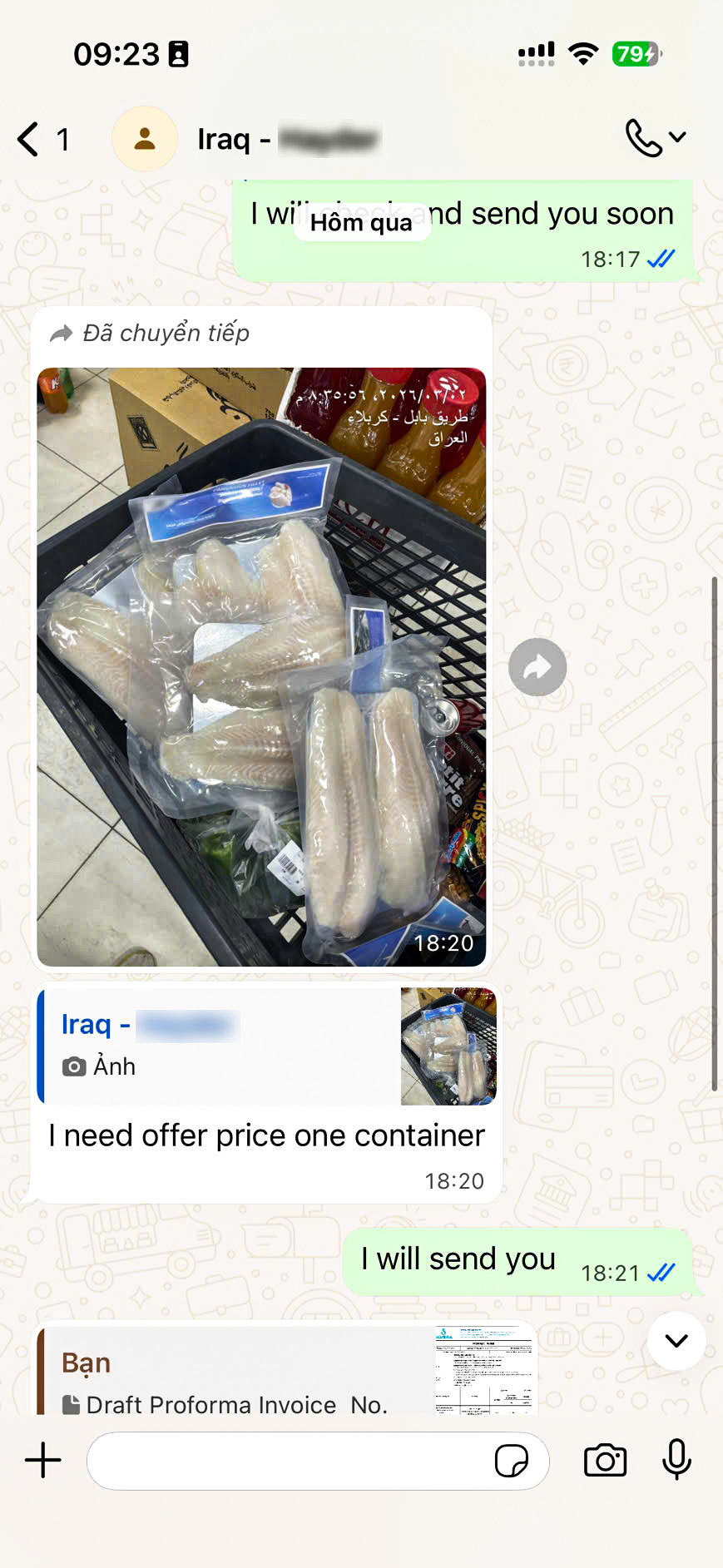Tap the microphone to record voice message
This screenshot has width=723, height=1568.
(x=676, y=1460)
